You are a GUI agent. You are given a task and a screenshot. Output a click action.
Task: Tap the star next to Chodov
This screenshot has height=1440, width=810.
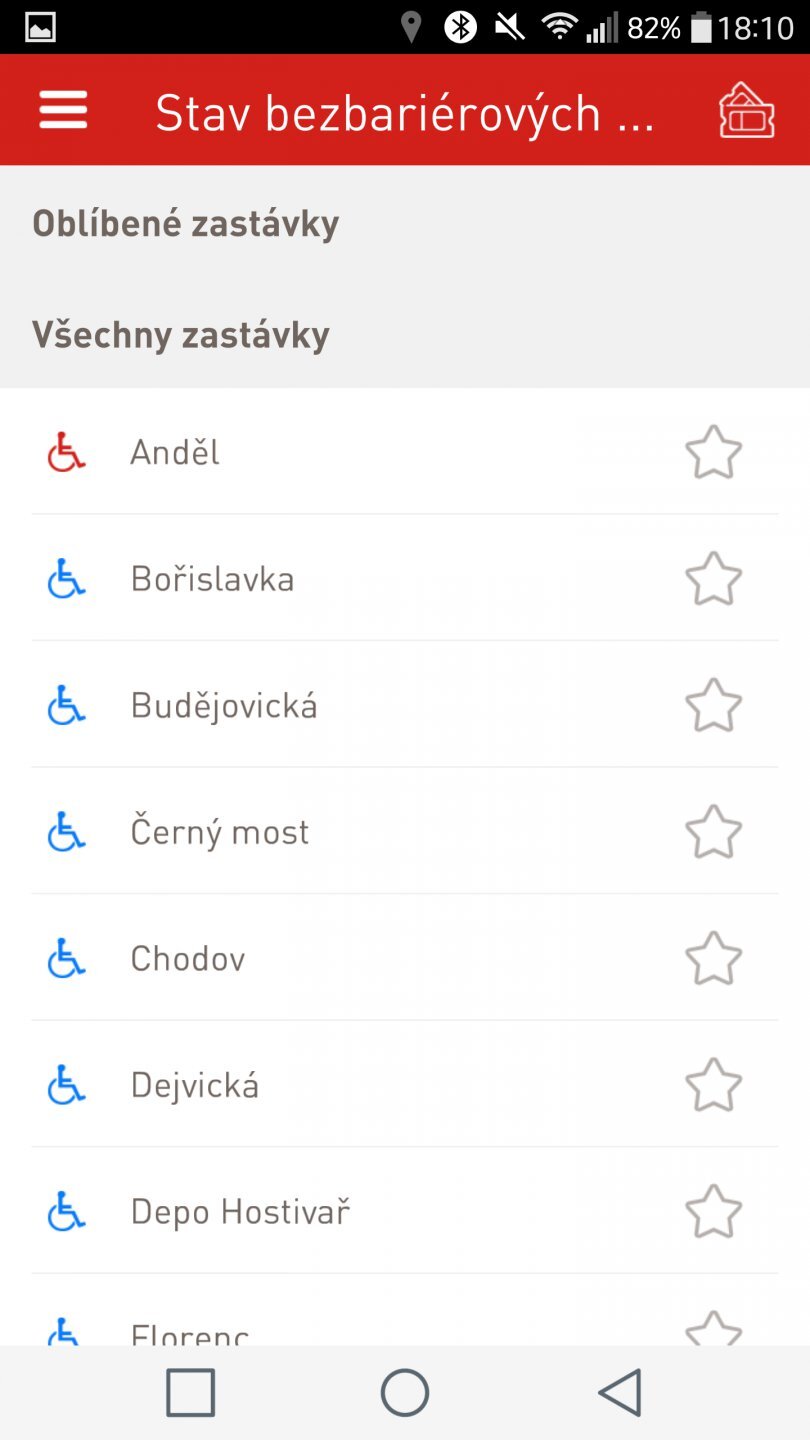713,959
